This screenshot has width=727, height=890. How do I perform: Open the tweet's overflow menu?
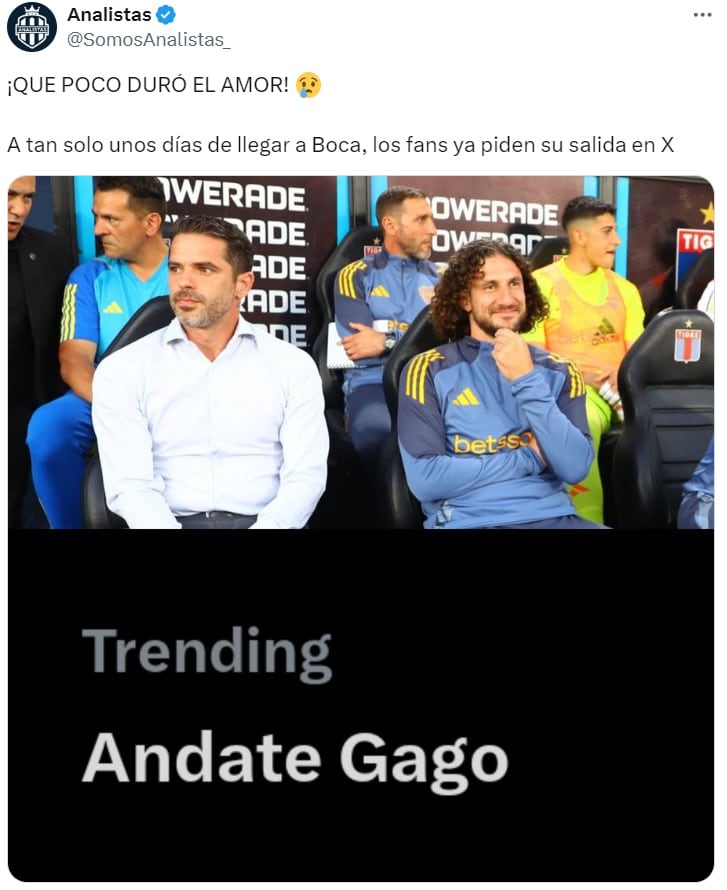pyautogui.click(x=703, y=15)
